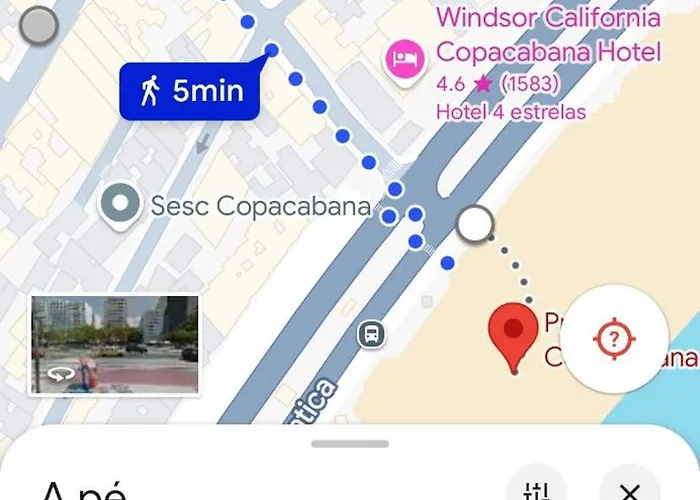
Task: Tap the bus stop icon
Action: (372, 333)
